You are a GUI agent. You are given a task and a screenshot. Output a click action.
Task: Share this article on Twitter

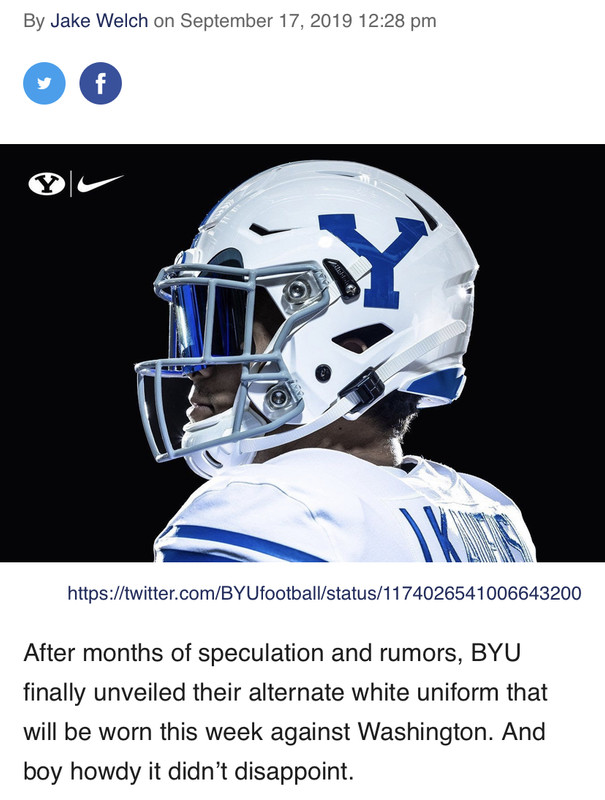click(x=44, y=84)
